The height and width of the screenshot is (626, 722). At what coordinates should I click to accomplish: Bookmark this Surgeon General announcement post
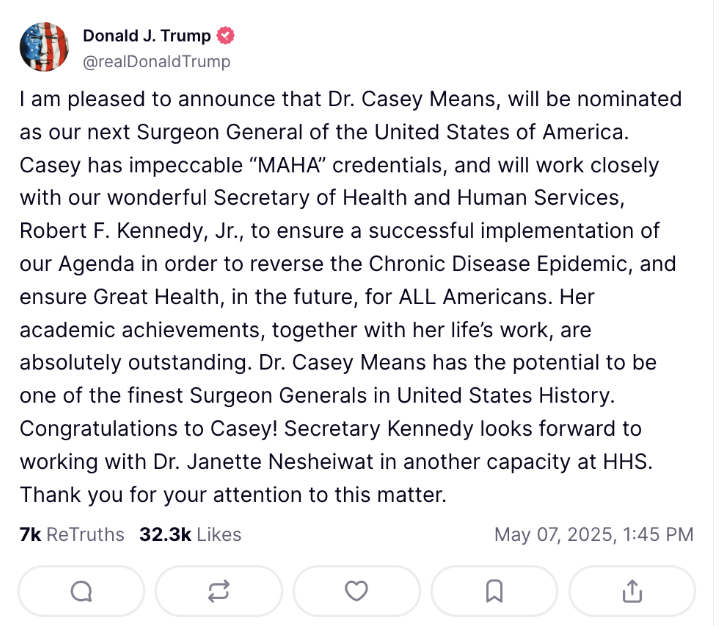coord(494,591)
